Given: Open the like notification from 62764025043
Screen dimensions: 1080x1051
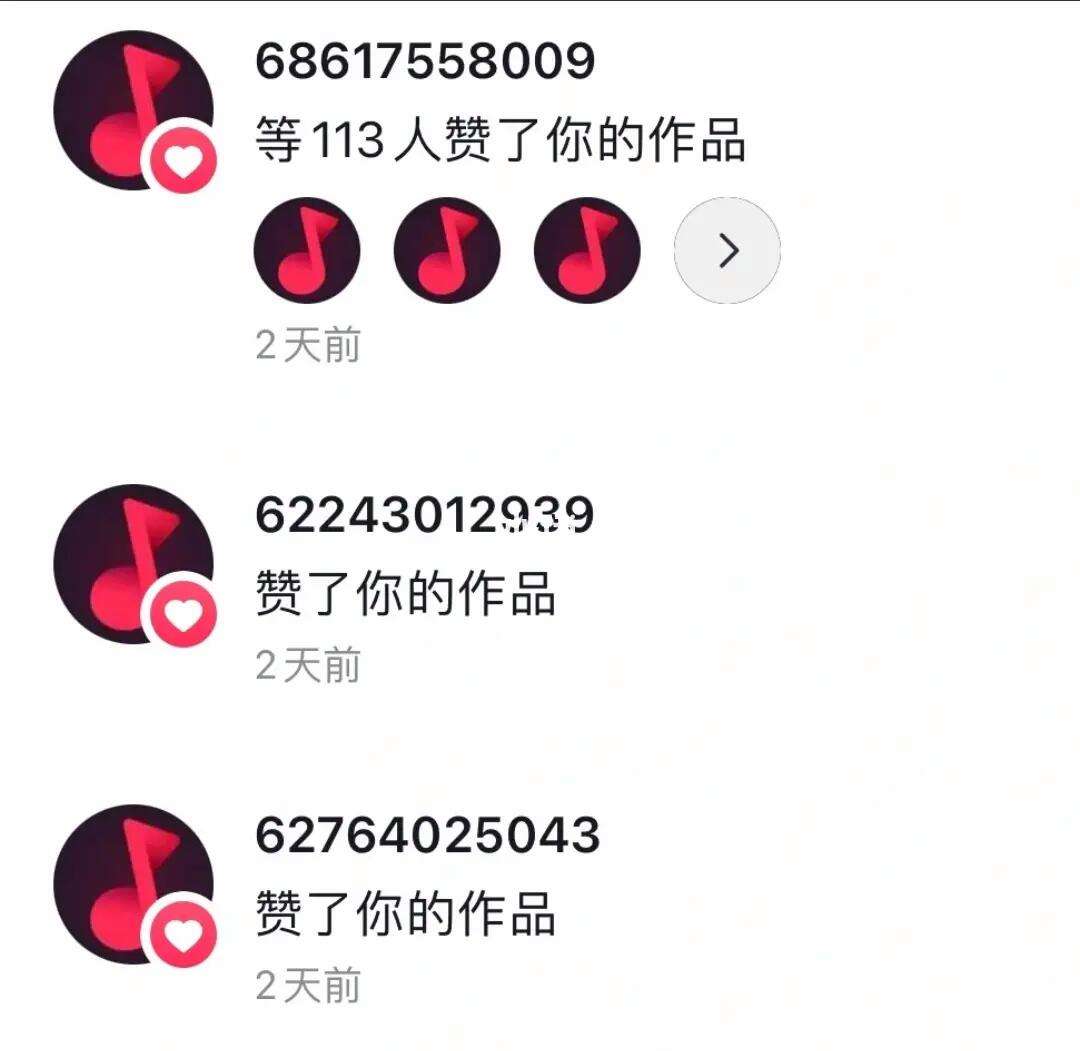Looking at the screenshot, I should [x=405, y=913].
